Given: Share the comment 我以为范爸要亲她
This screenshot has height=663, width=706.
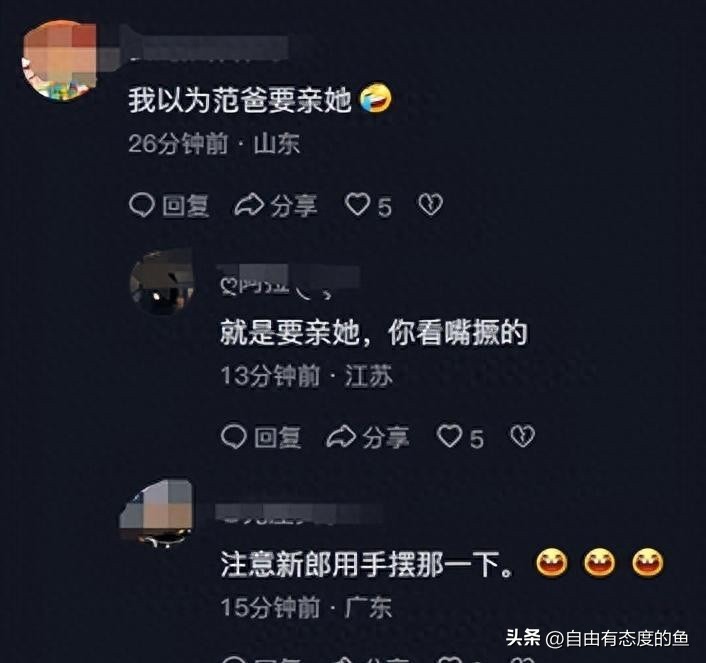Looking at the screenshot, I should (x=275, y=205).
